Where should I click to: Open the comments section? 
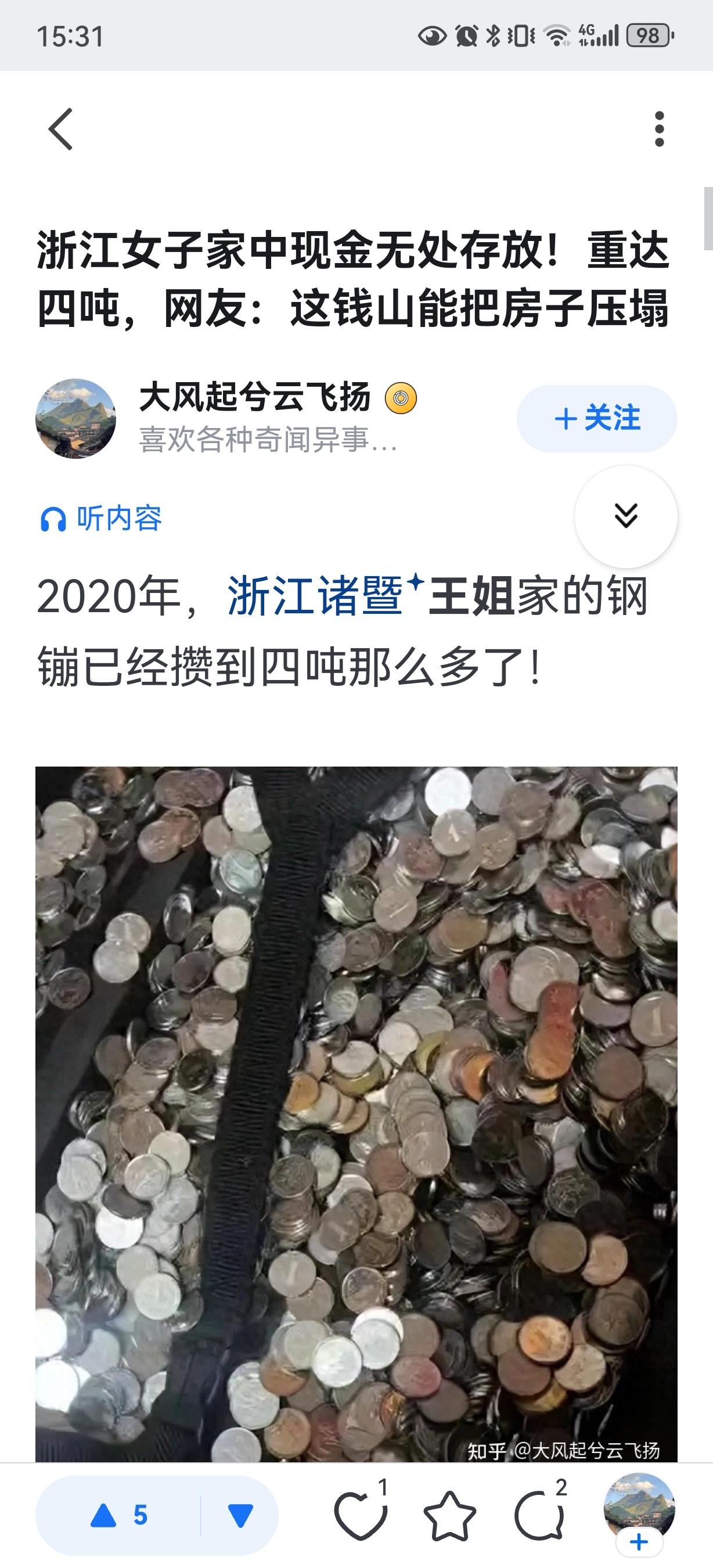coord(539,1516)
